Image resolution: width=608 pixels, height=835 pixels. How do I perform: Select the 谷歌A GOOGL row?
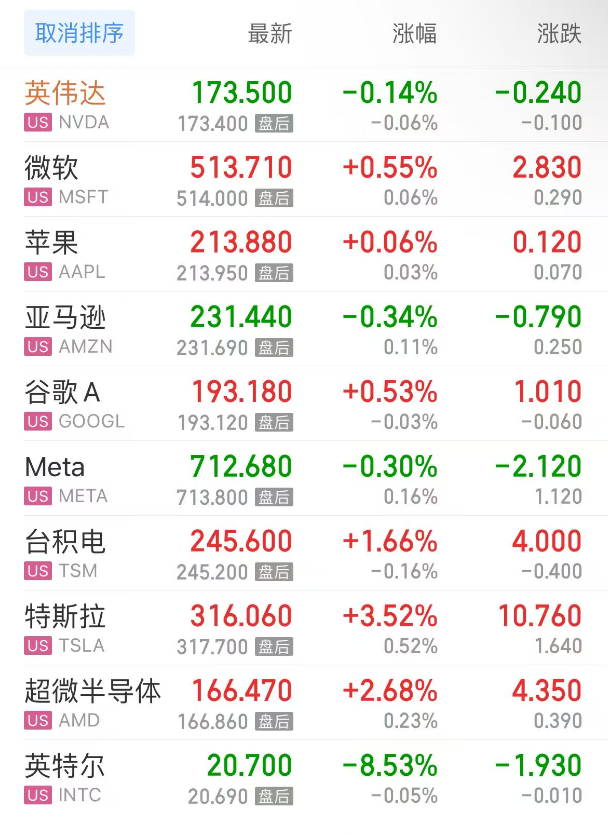pyautogui.click(x=63, y=404)
